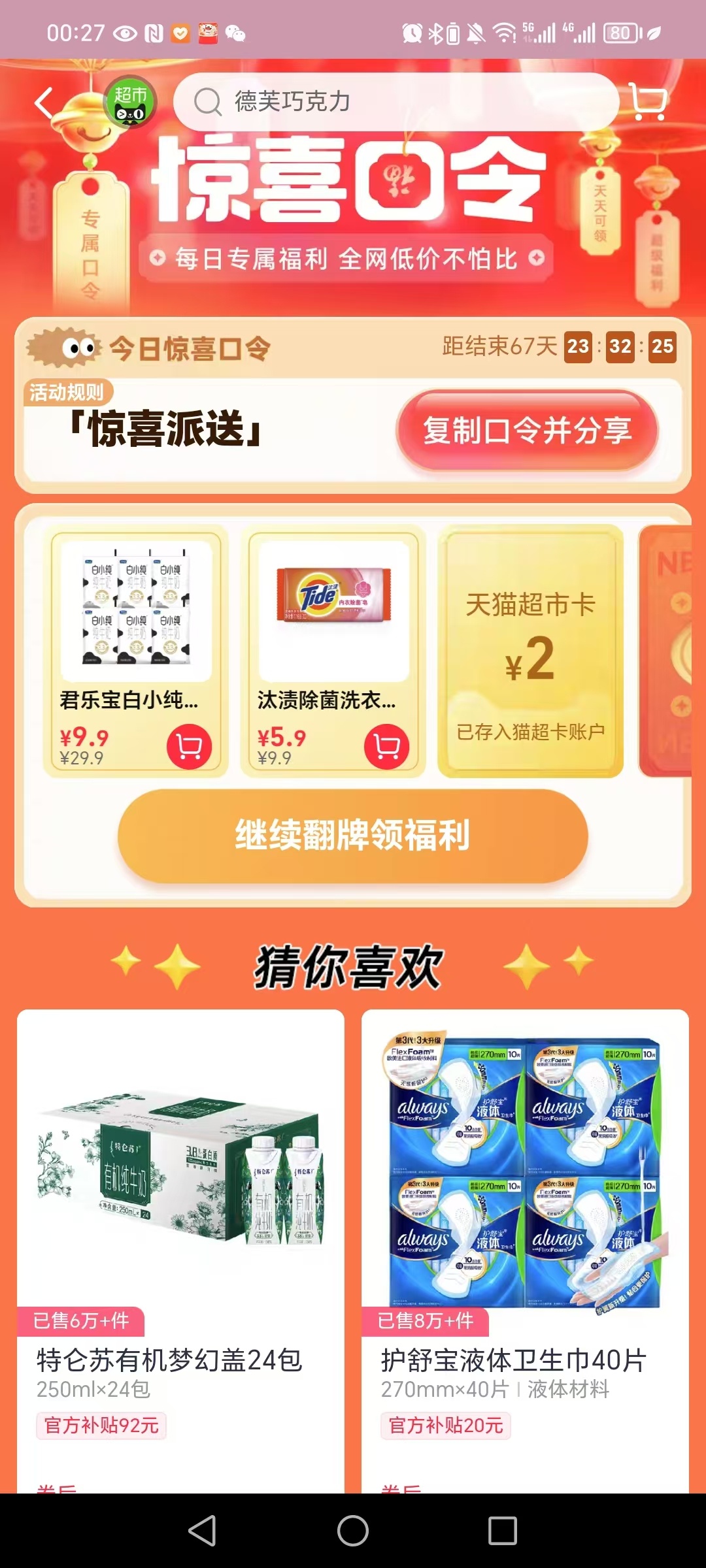
Task: Tap 复制口令并分享 button
Action: [527, 431]
